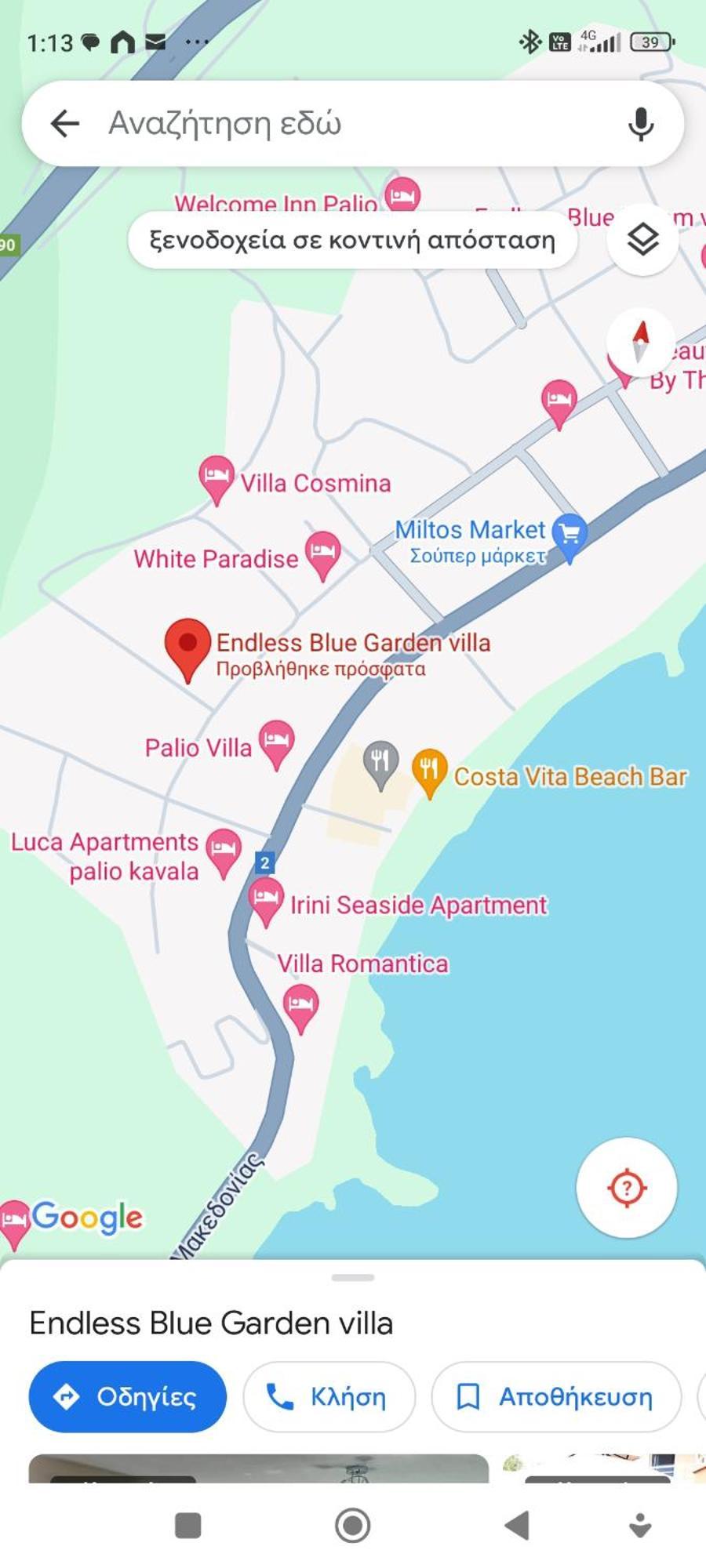
Task: Open the map layers button
Action: [642, 239]
